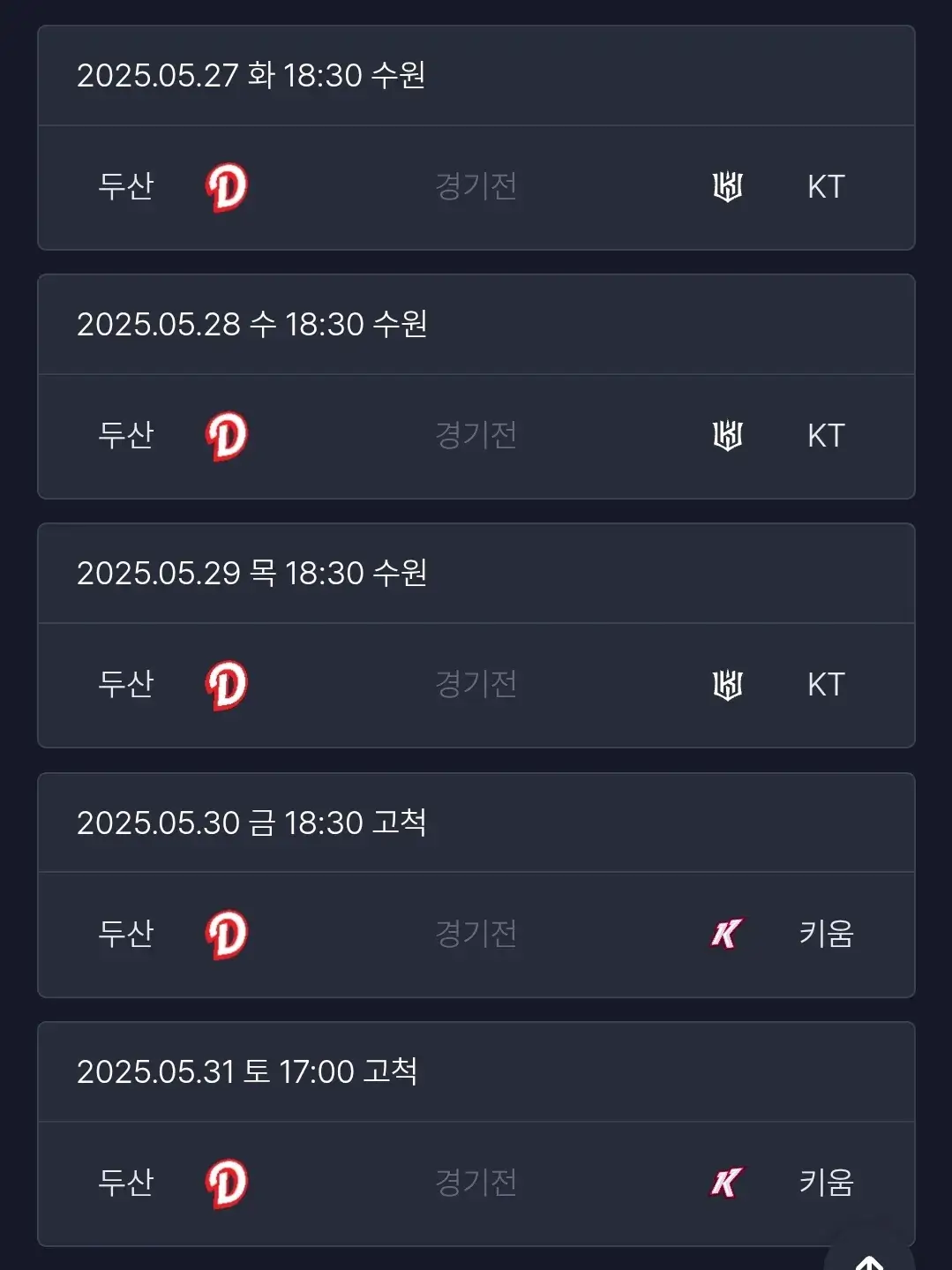The image size is (952, 1270).
Task: Tap the Doosan logo in the May 30 matchup
Action: (225, 935)
